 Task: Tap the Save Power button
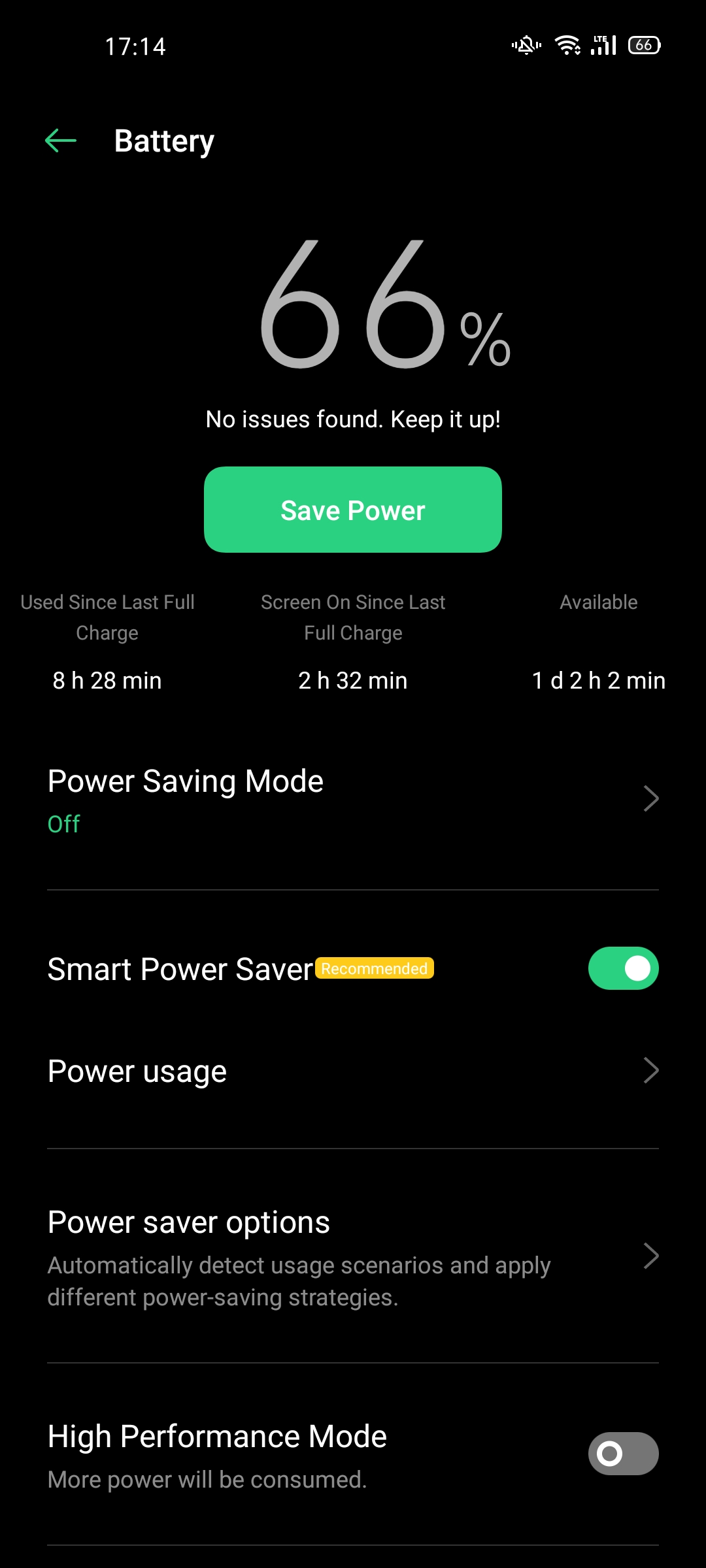[353, 510]
